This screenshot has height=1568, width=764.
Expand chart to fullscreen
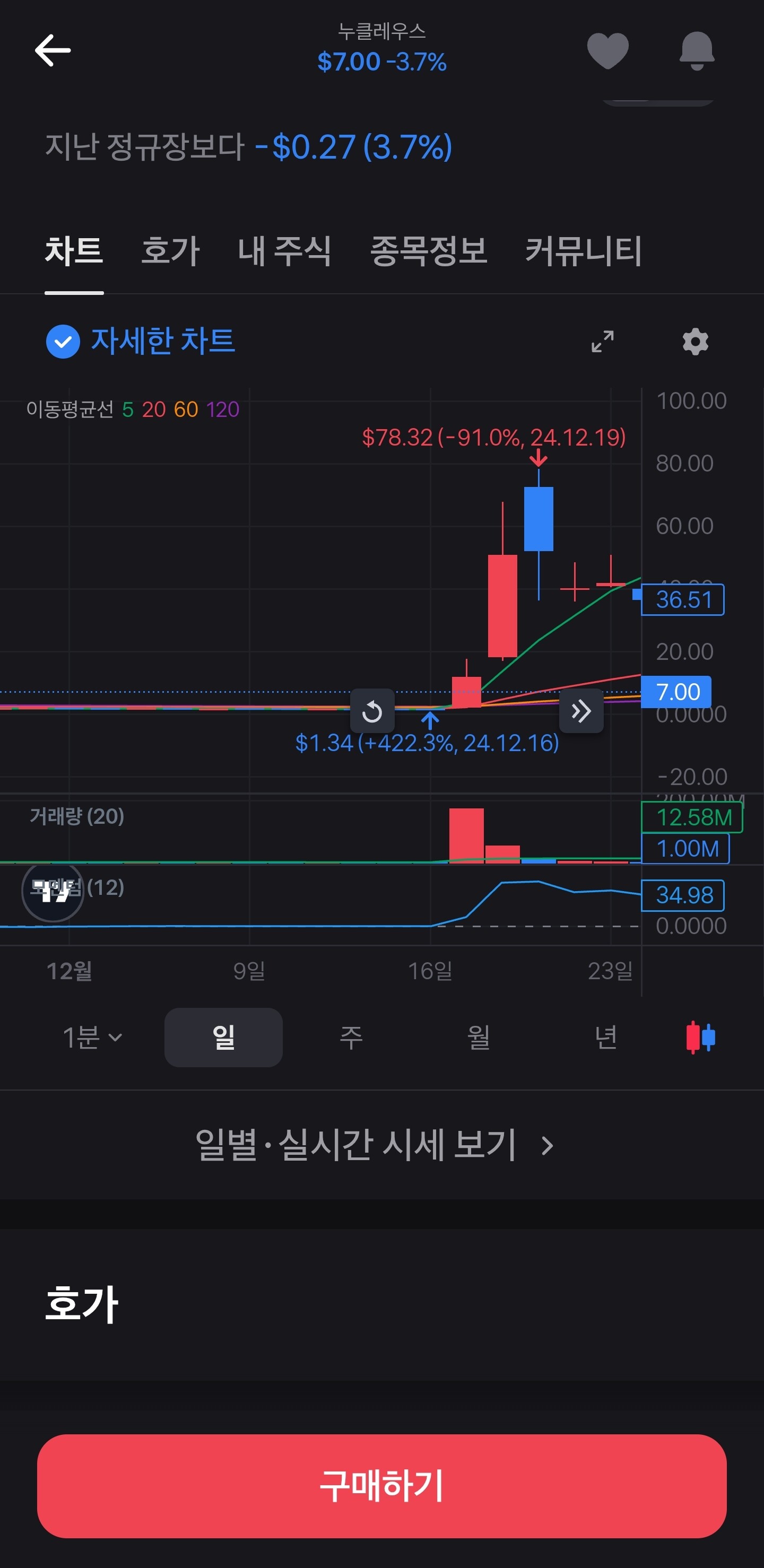(602, 342)
